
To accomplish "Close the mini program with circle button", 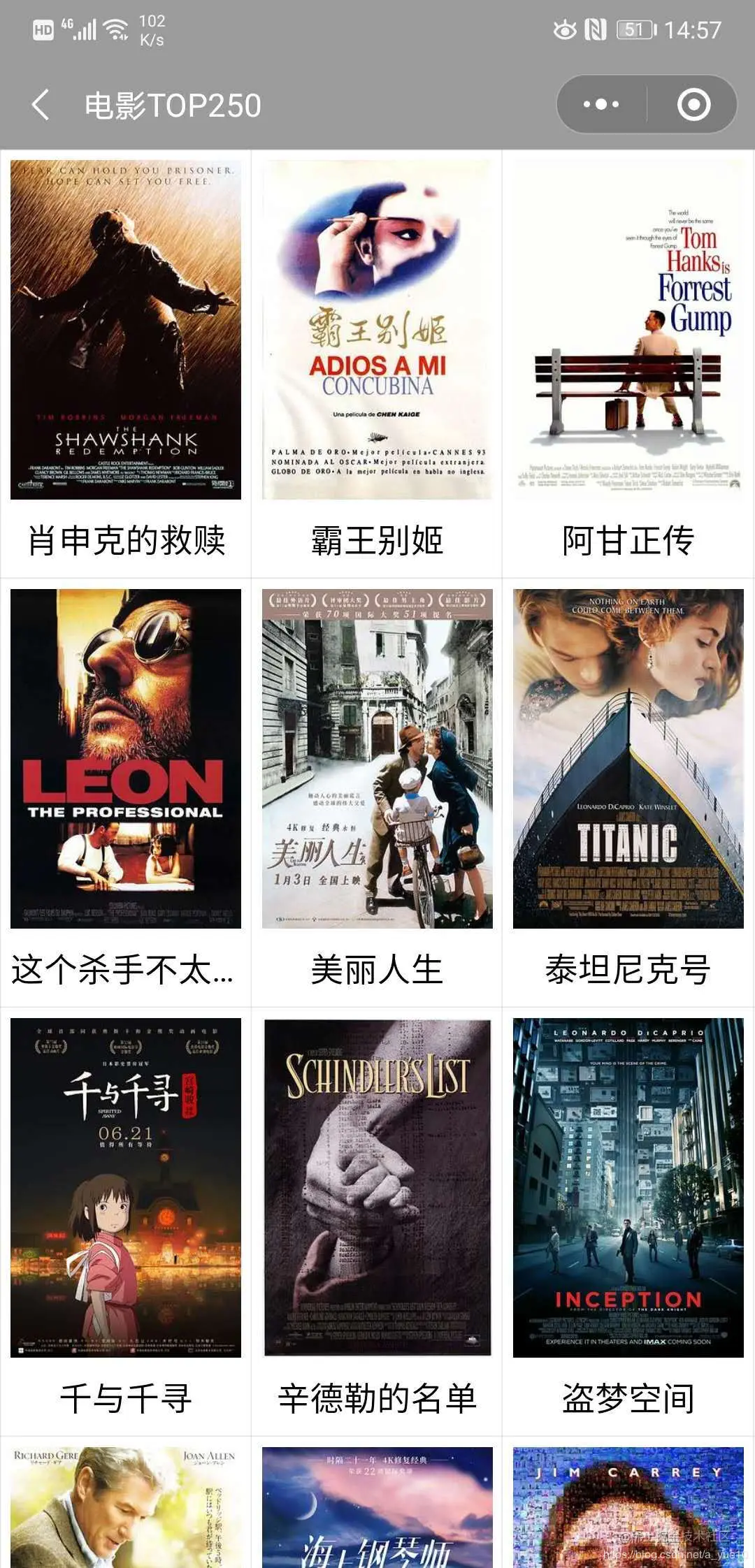I will pos(693,105).
